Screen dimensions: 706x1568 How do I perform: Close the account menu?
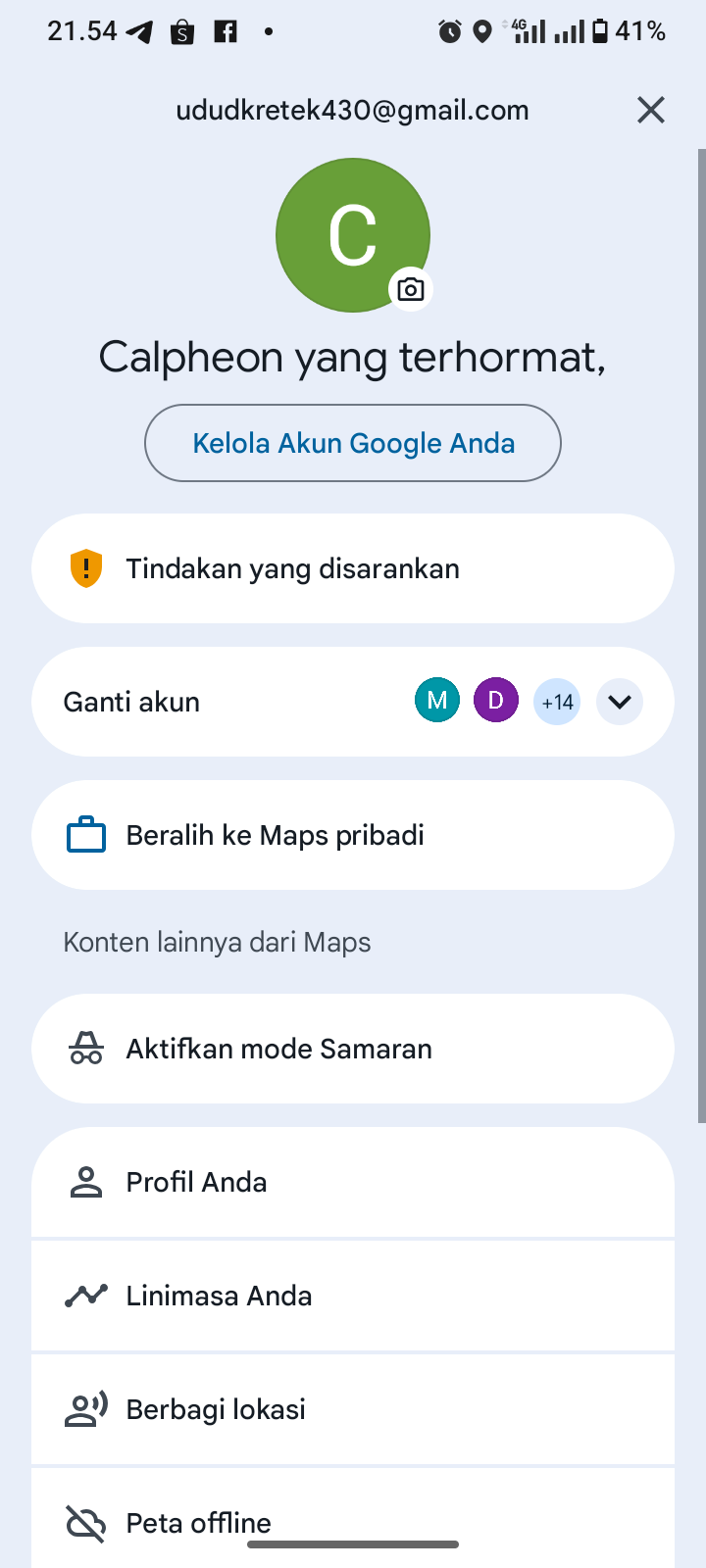pos(650,110)
